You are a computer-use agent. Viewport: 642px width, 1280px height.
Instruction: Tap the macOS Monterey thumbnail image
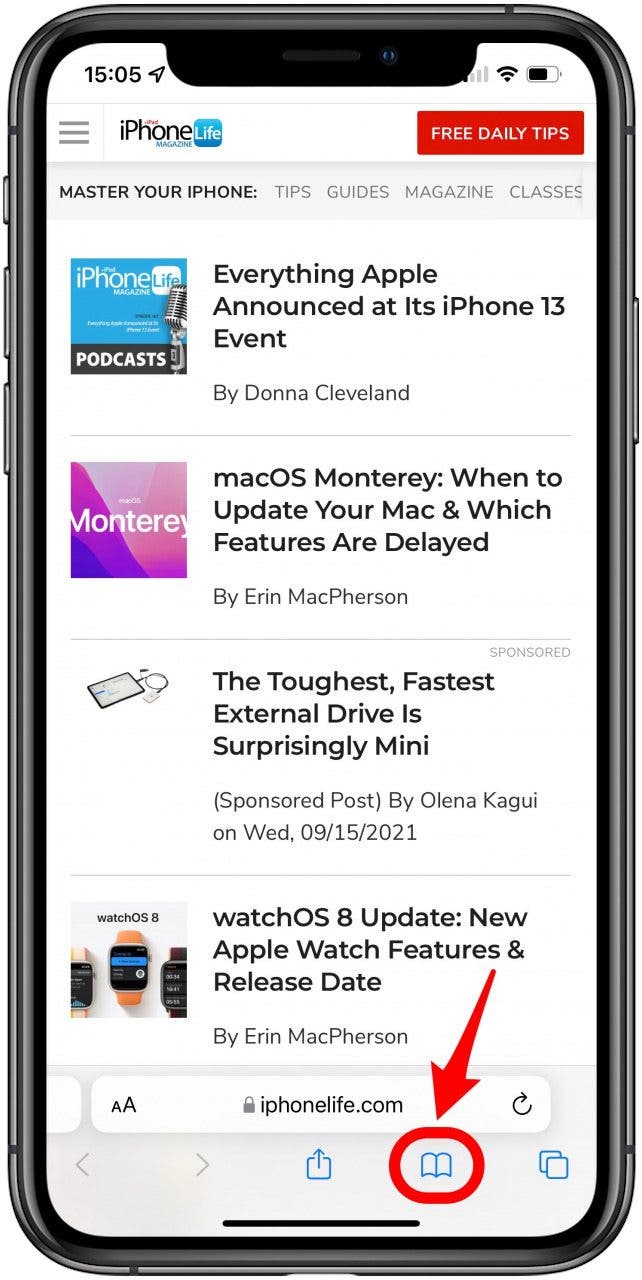tap(128, 520)
